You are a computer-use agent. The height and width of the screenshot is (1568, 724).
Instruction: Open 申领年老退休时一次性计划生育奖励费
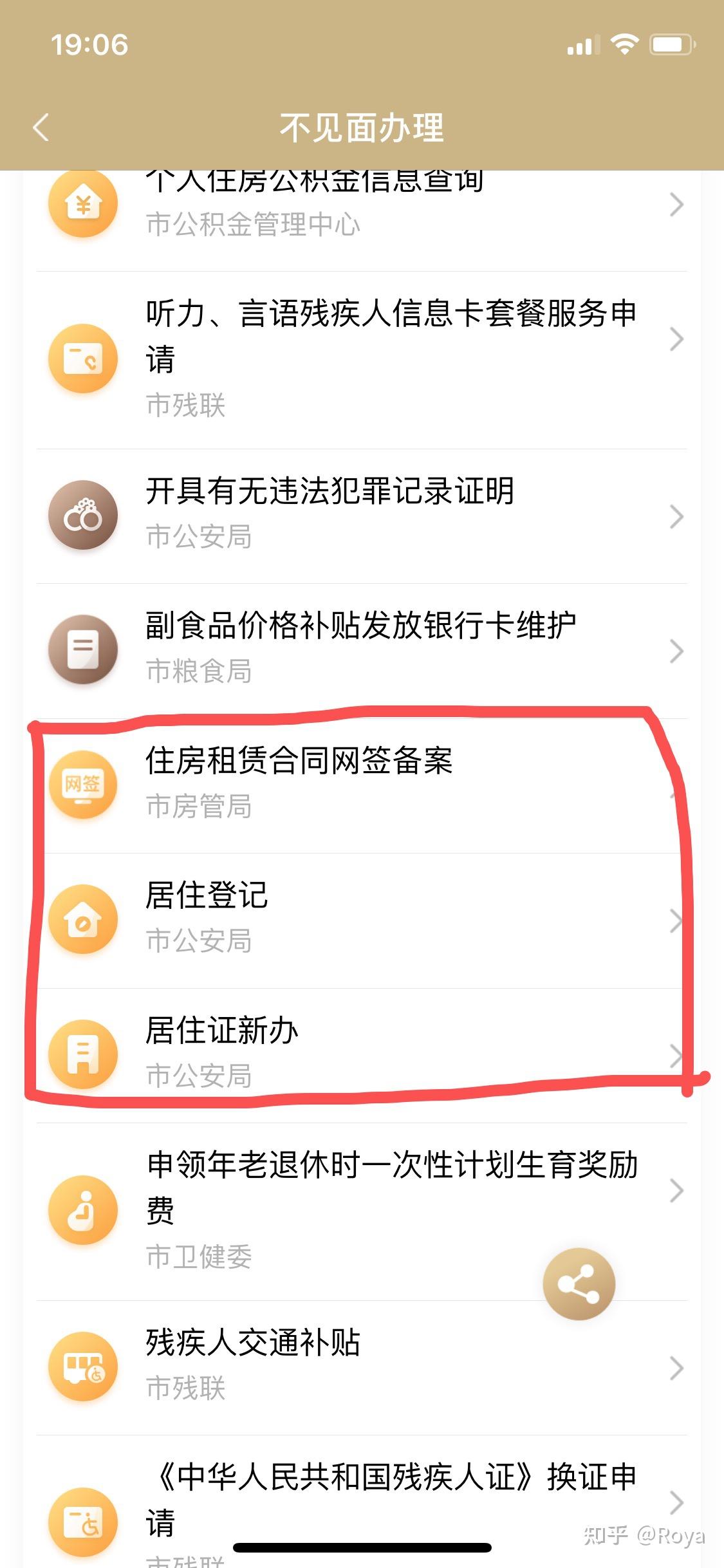click(x=362, y=1211)
